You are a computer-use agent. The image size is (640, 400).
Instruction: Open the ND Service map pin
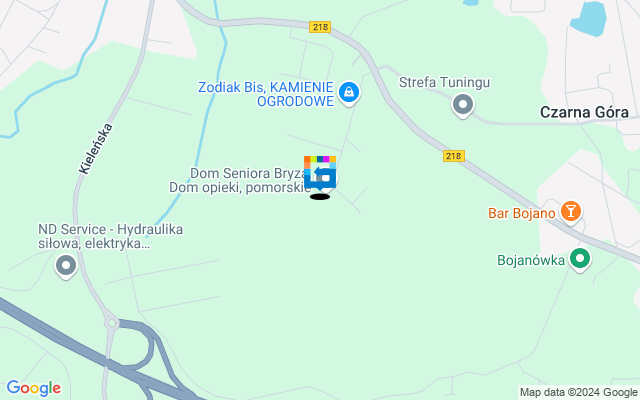66,266
